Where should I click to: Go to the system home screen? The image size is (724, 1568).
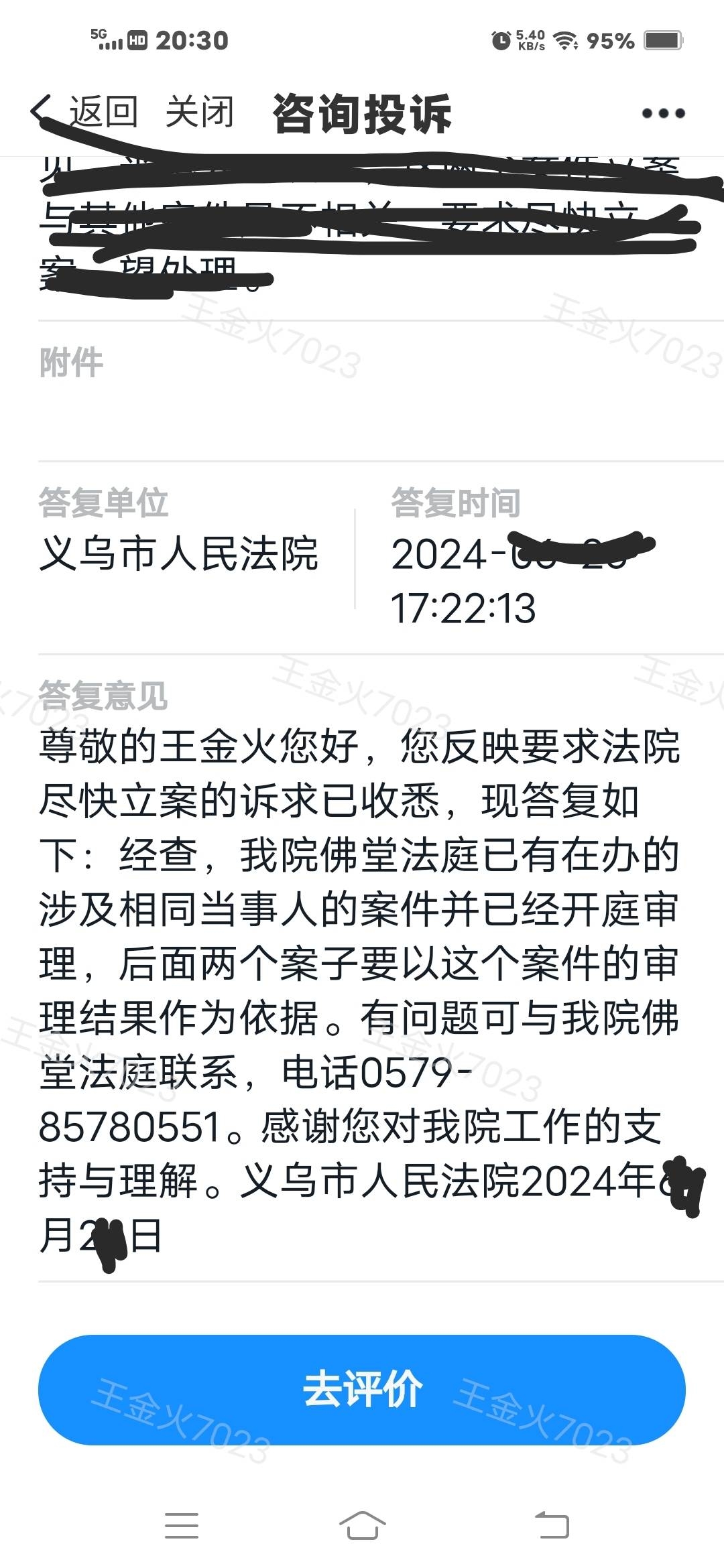coord(362,1526)
